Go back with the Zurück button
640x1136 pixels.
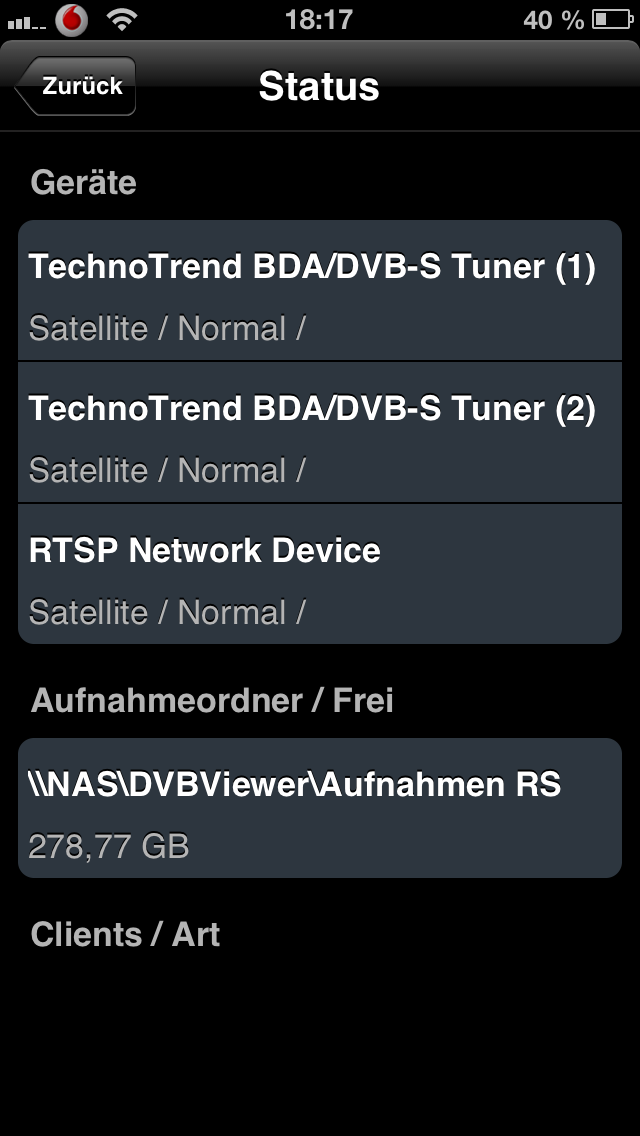pos(77,86)
